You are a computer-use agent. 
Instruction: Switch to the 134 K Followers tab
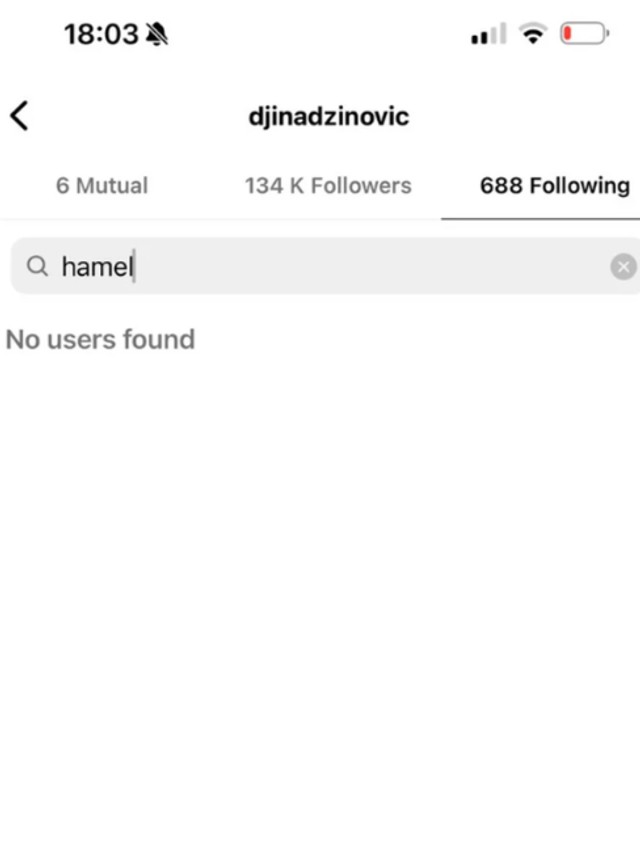[328, 186]
